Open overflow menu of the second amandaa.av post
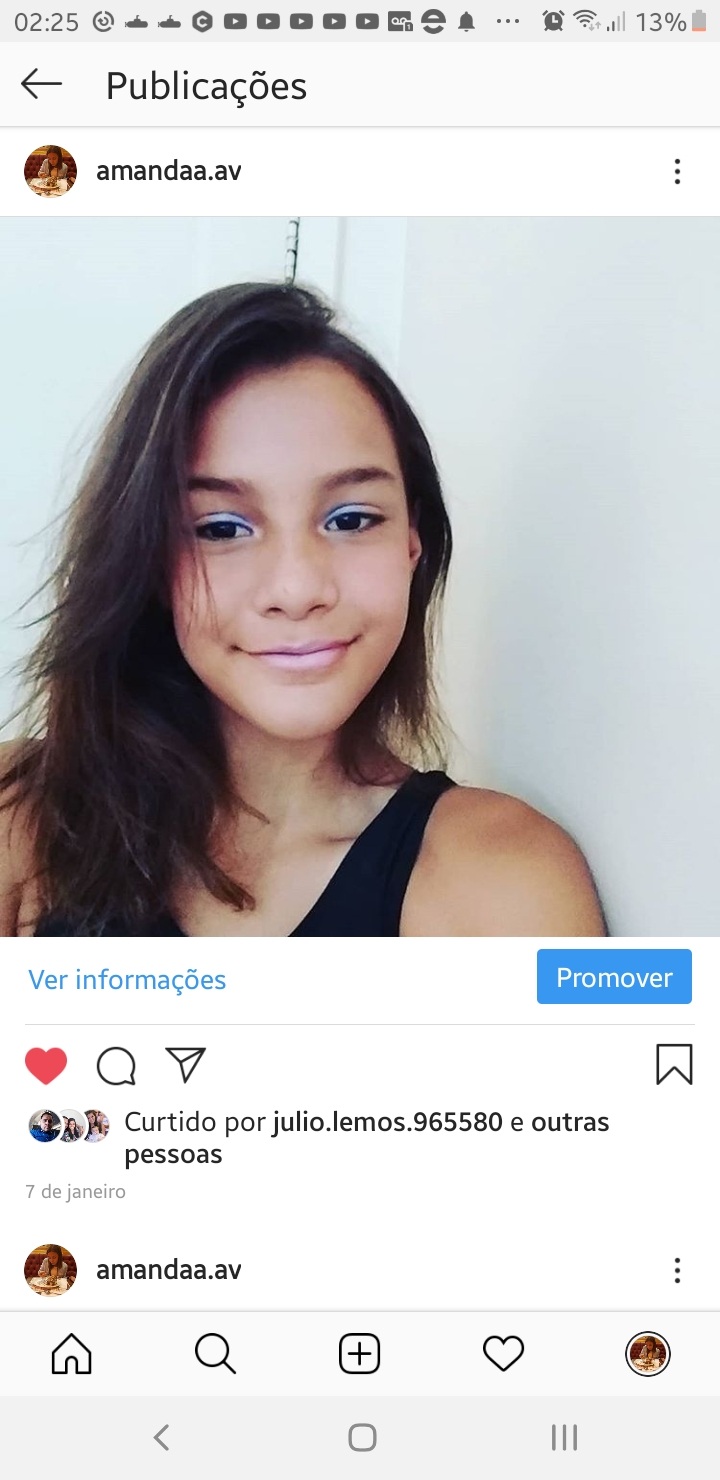The image size is (720, 1480). [x=677, y=1271]
